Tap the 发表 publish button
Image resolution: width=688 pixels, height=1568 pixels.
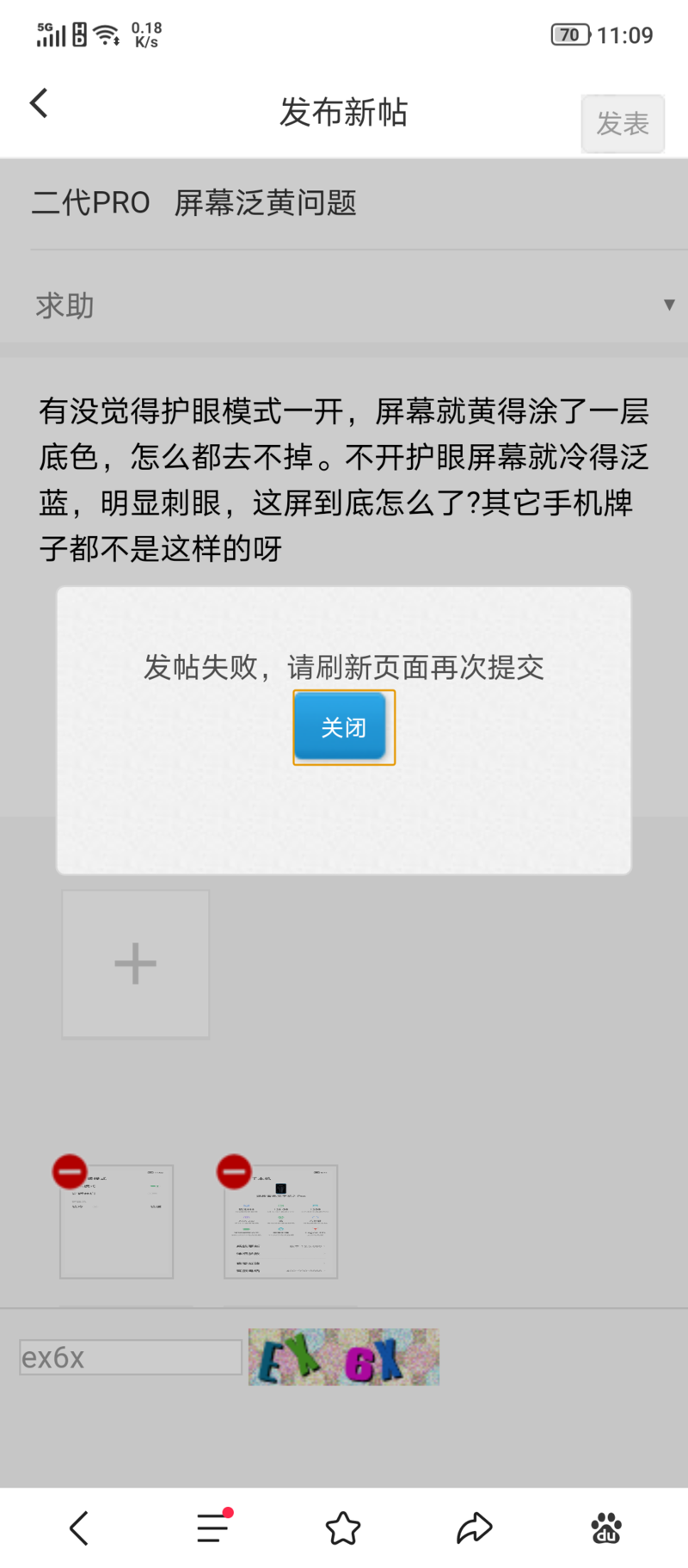pyautogui.click(x=623, y=124)
